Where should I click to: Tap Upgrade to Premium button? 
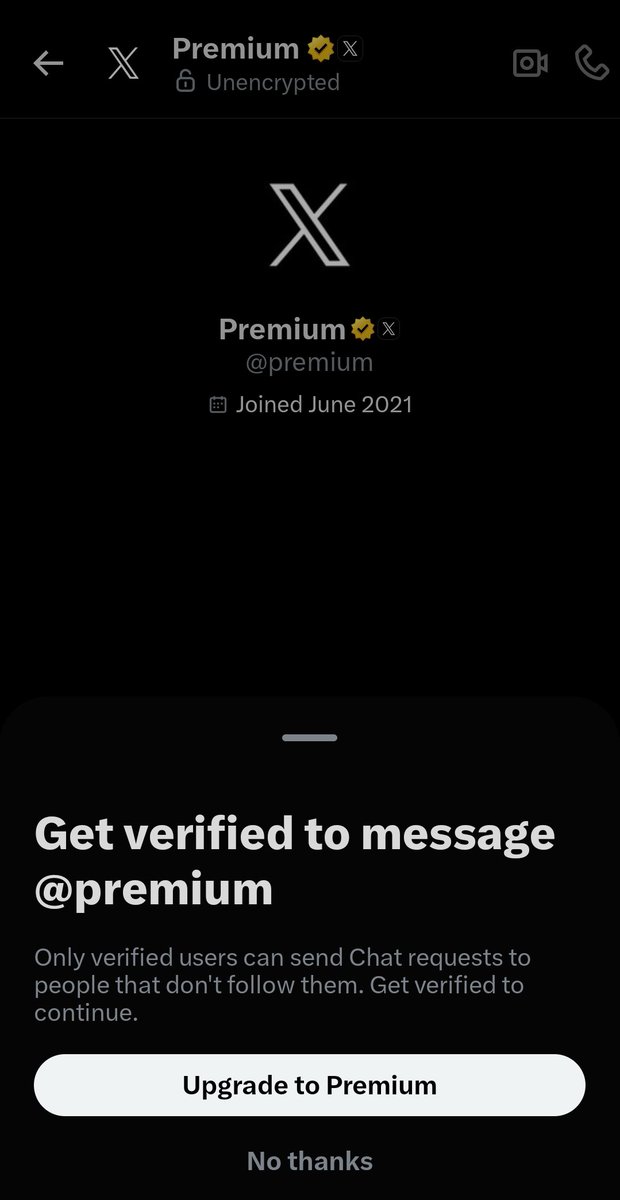point(310,1085)
